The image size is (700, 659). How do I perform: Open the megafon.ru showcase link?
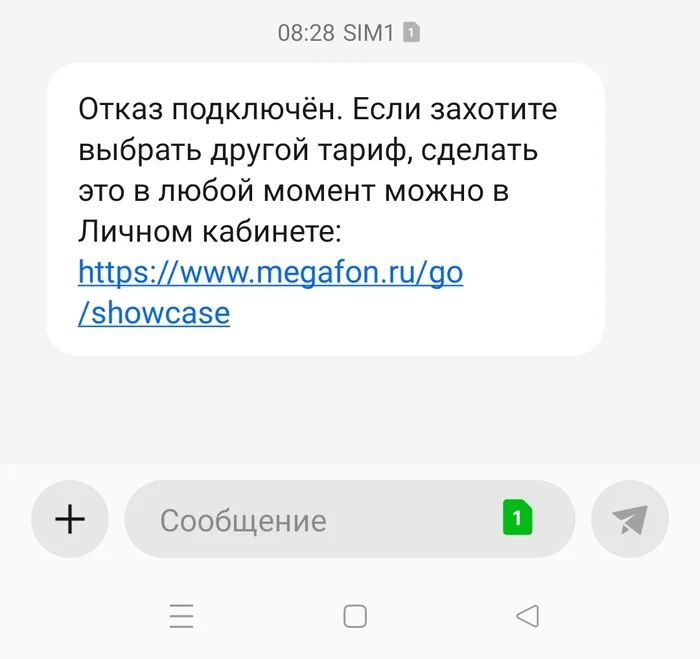click(270, 292)
